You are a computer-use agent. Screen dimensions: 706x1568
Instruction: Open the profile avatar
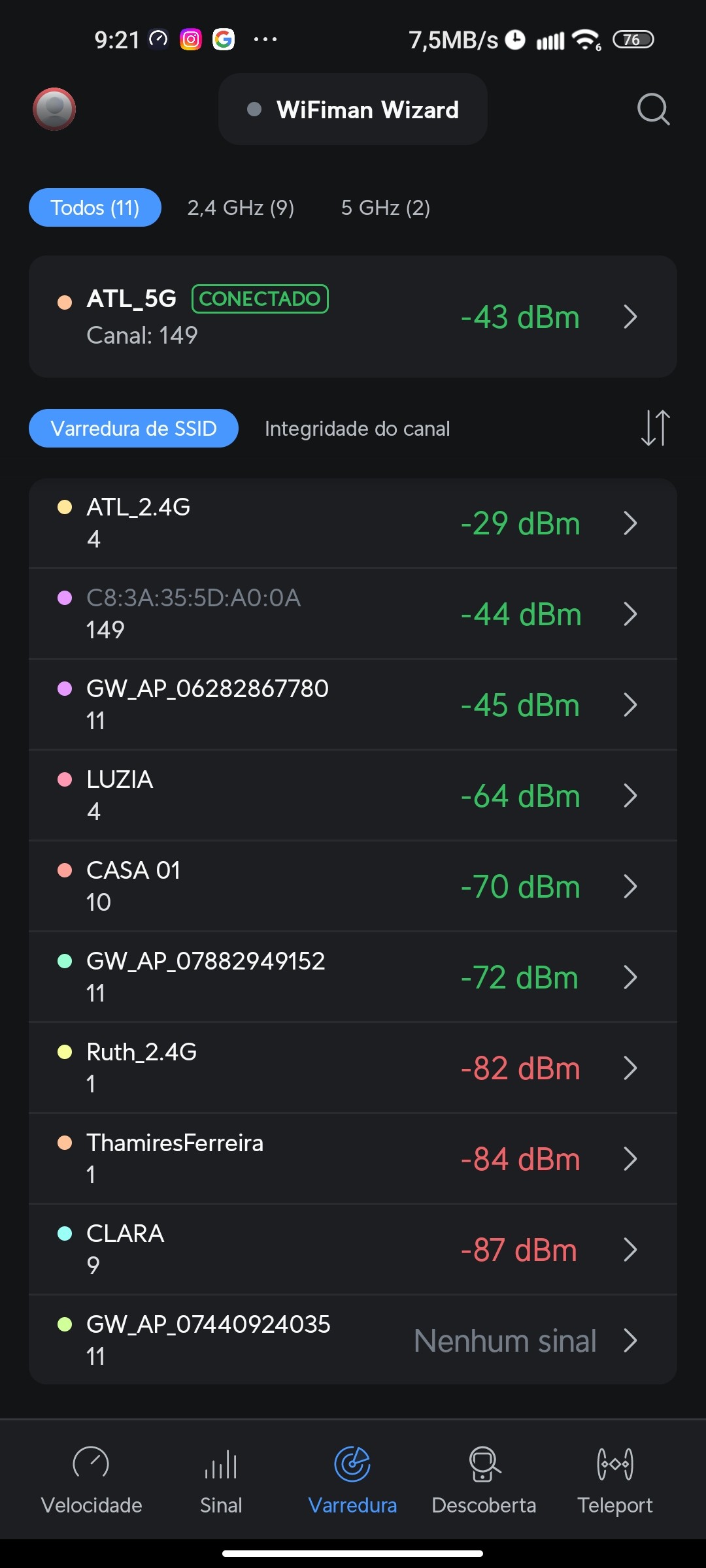coord(54,109)
